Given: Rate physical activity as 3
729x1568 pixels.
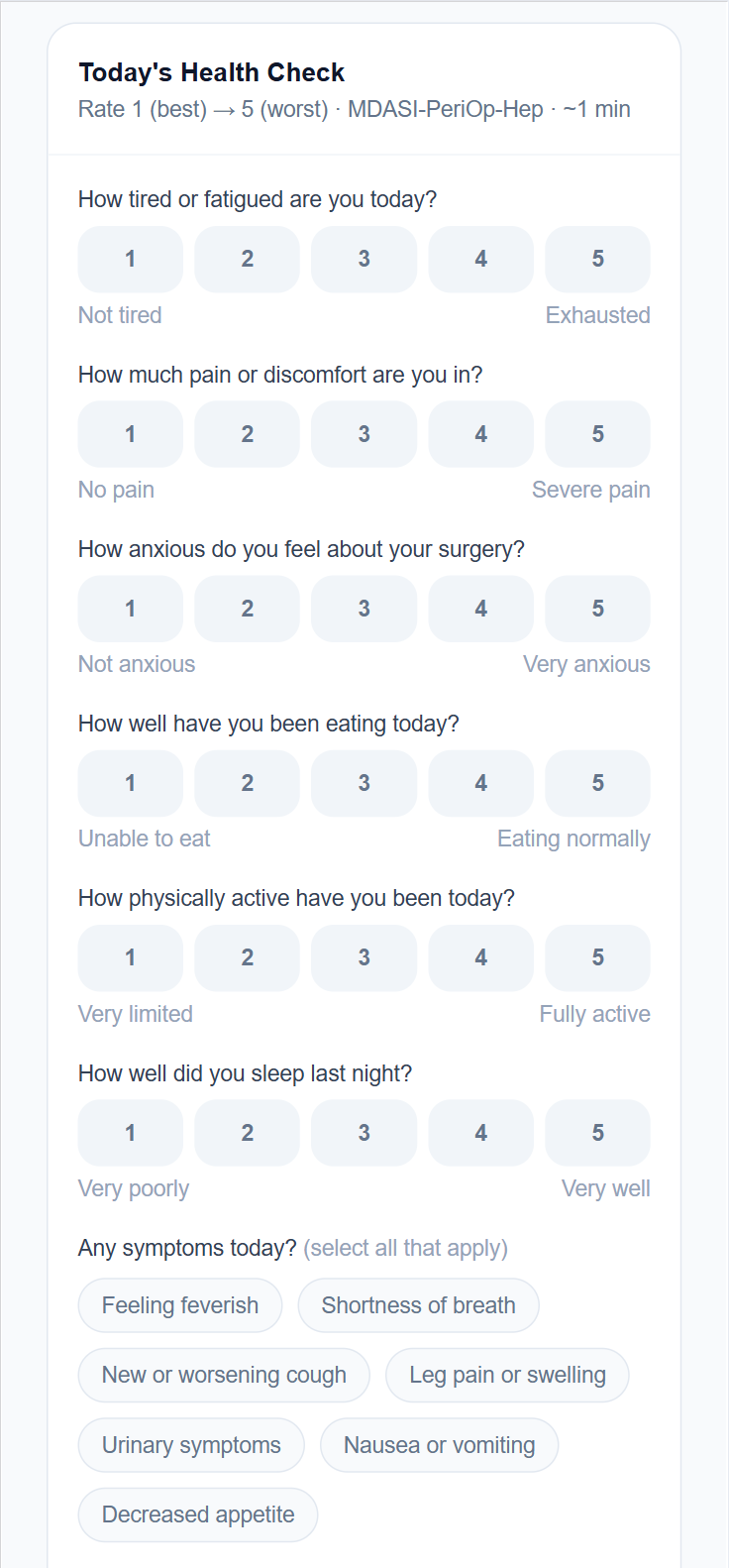Looking at the screenshot, I should click(x=364, y=957).
